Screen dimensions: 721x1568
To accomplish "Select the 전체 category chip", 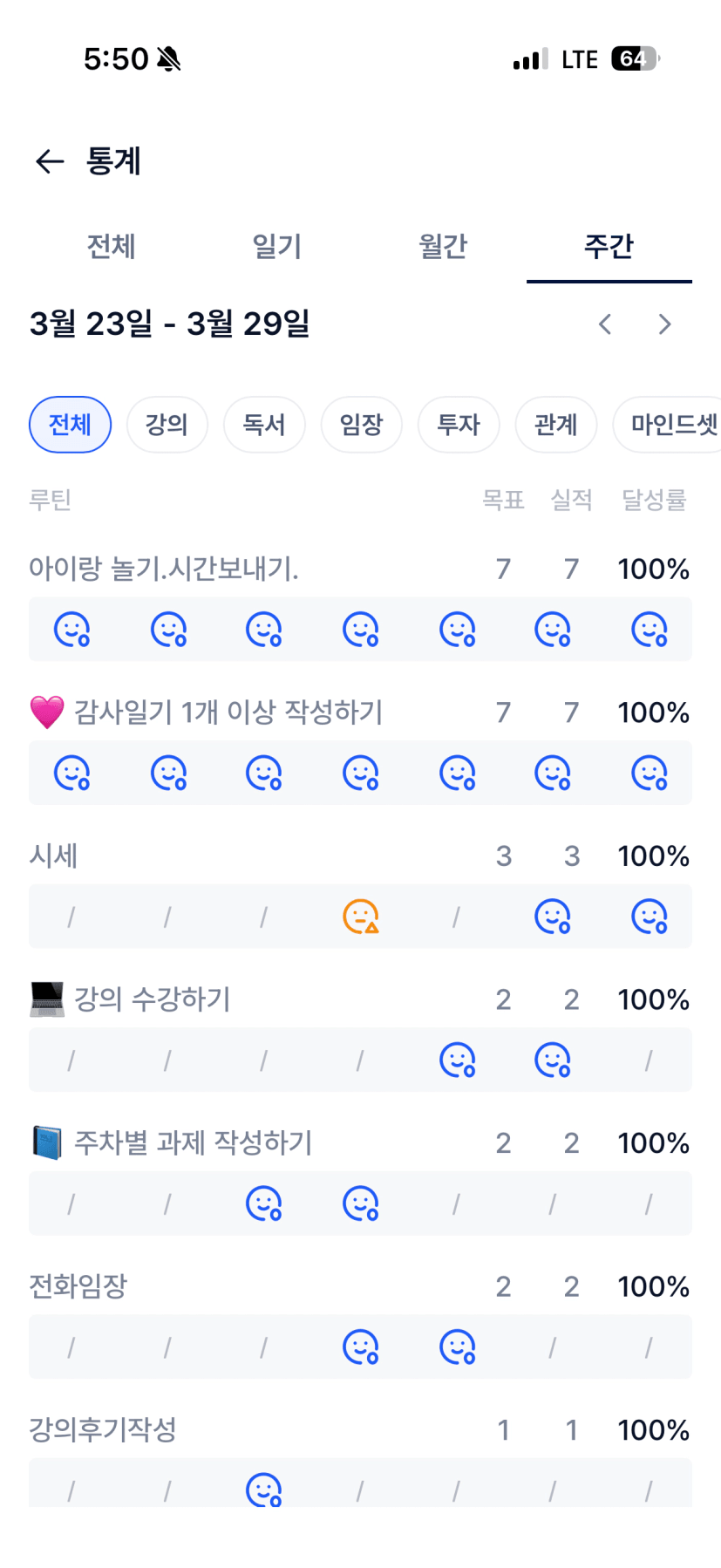I will tap(70, 425).
